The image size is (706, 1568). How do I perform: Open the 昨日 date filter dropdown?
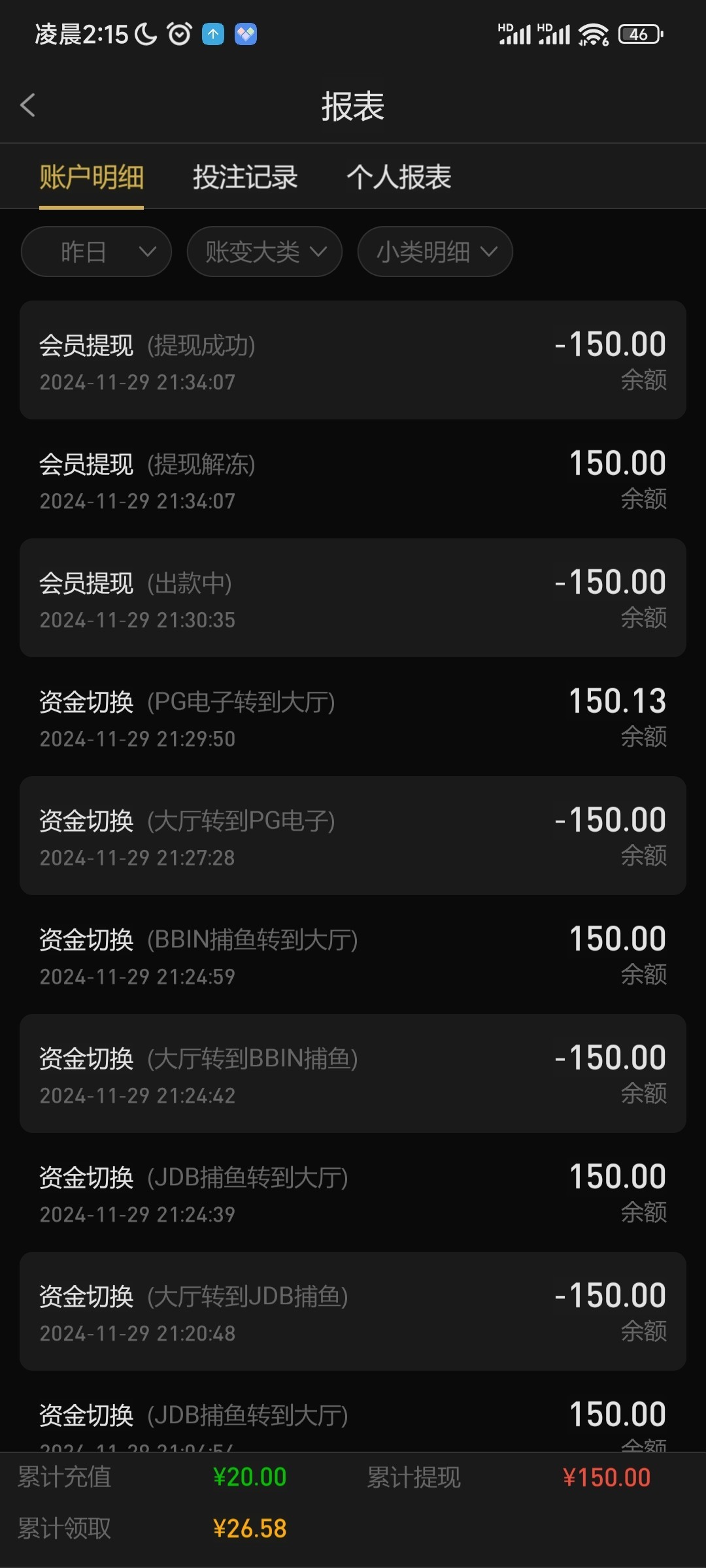pos(96,252)
